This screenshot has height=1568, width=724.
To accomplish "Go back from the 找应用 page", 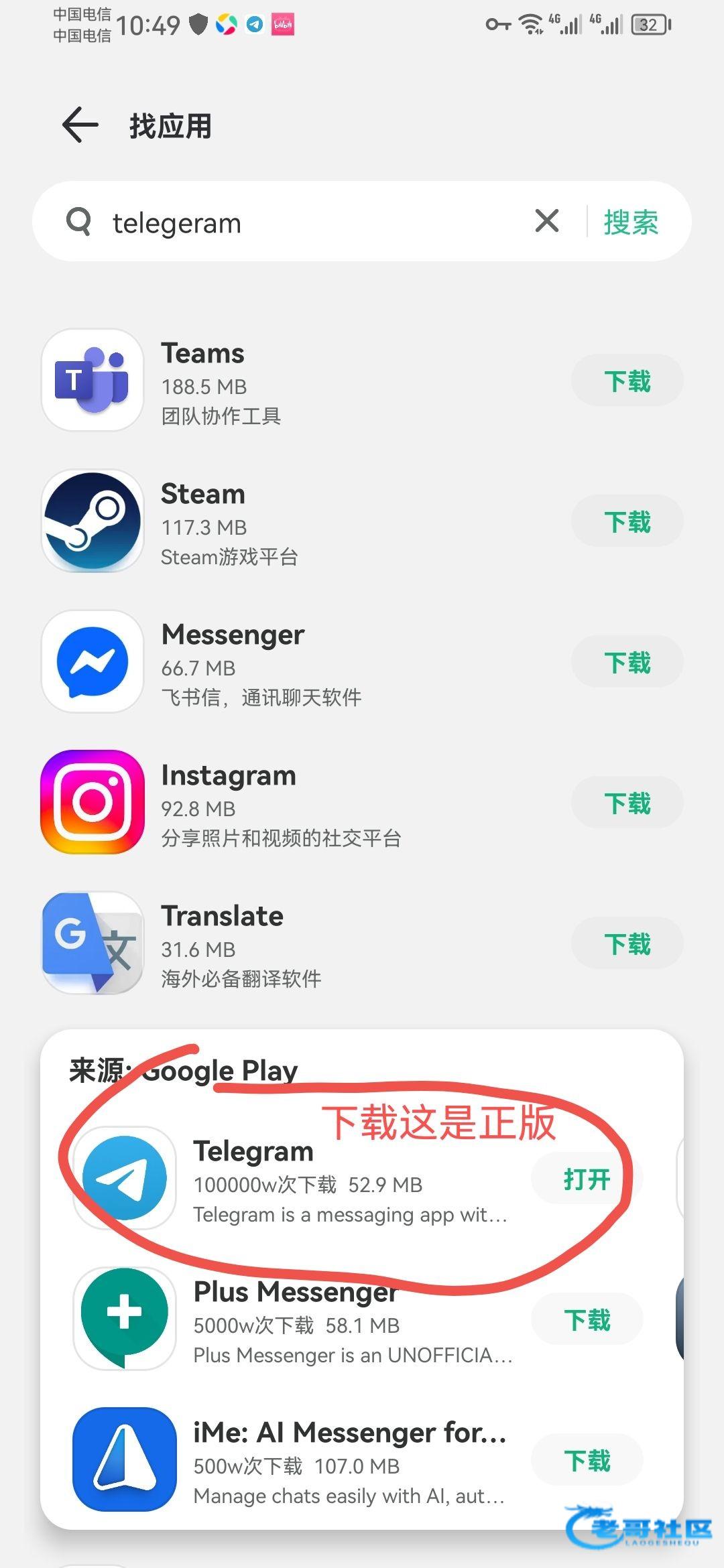I will (80, 125).
